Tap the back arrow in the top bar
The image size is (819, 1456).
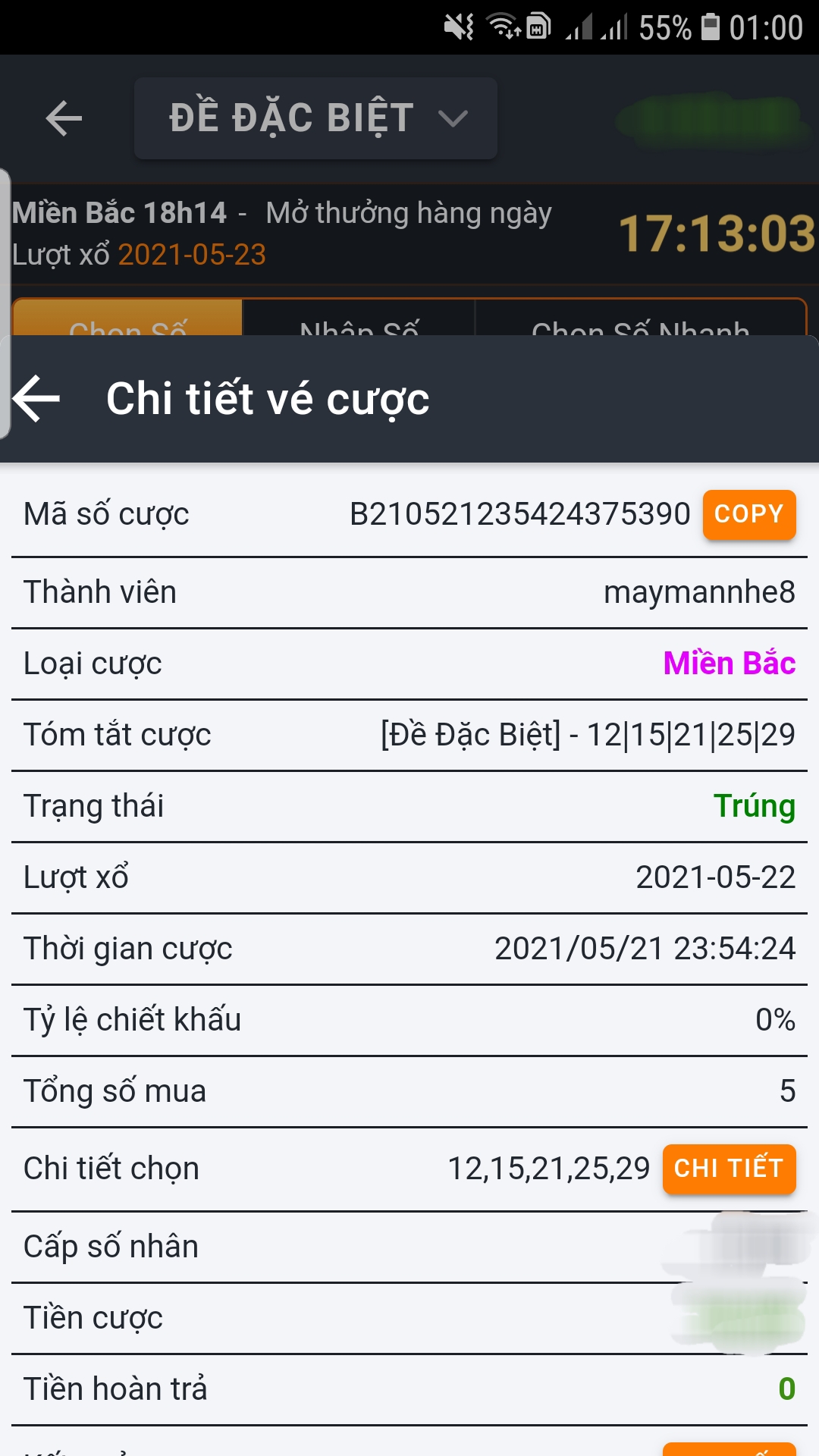coord(64,118)
